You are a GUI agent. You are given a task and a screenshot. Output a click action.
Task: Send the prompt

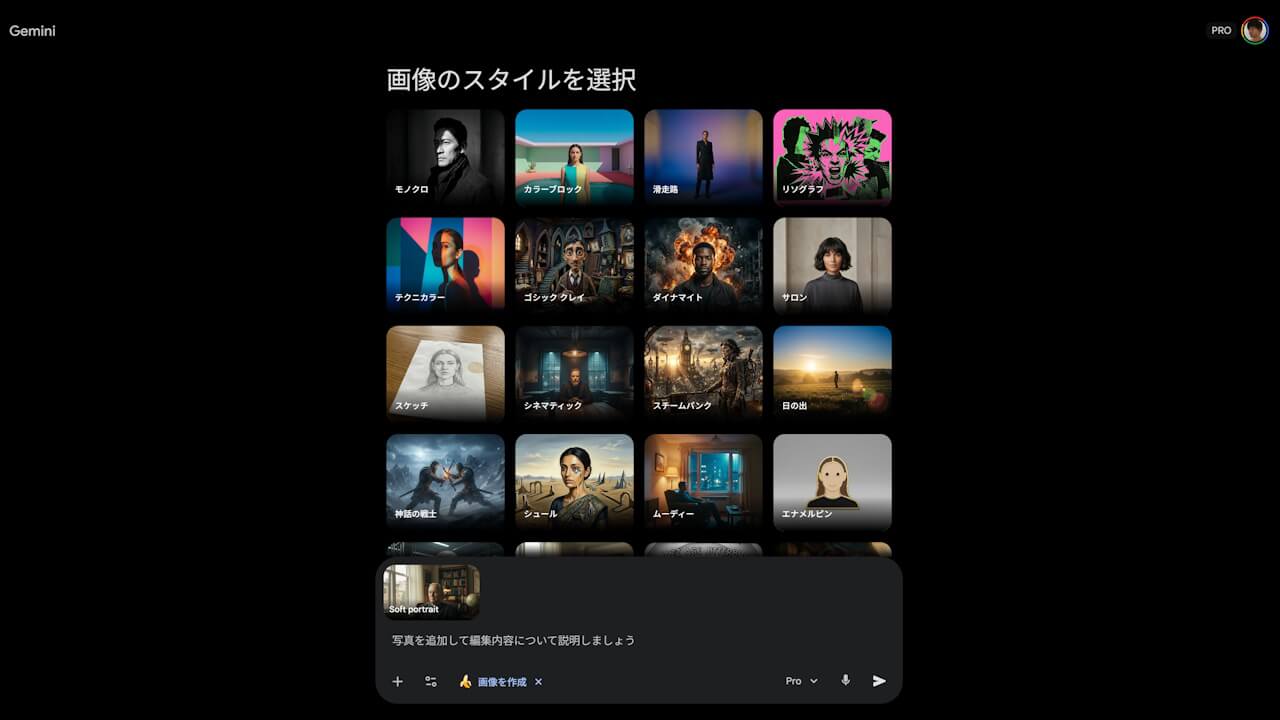879,681
